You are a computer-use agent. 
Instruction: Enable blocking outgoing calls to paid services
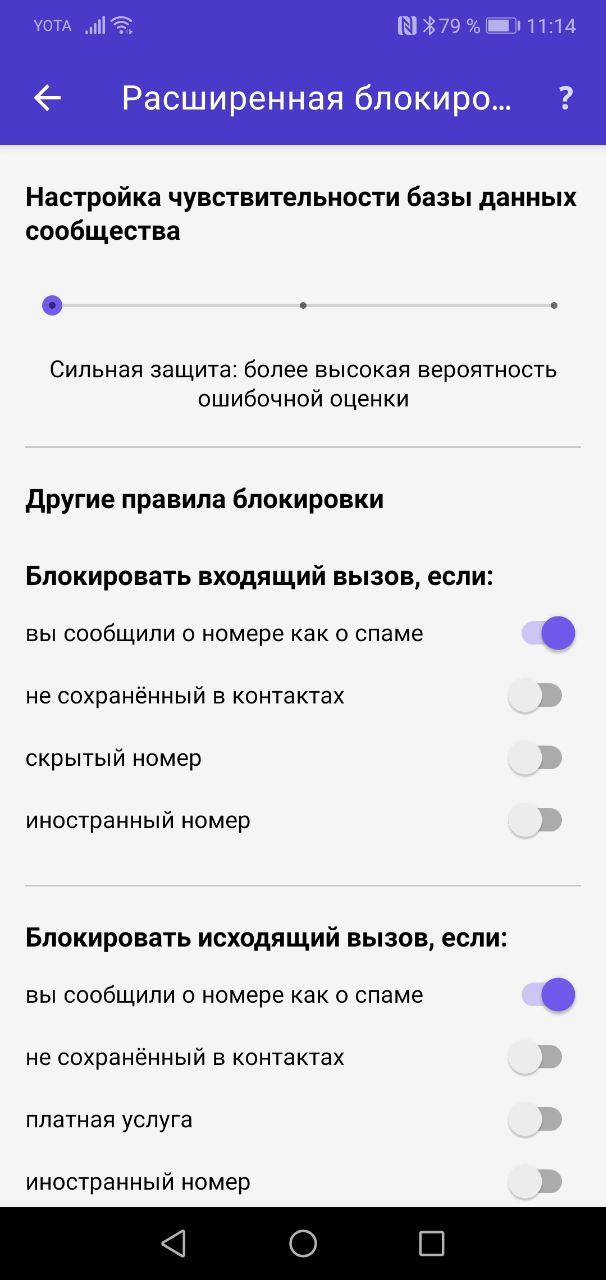point(537,1120)
